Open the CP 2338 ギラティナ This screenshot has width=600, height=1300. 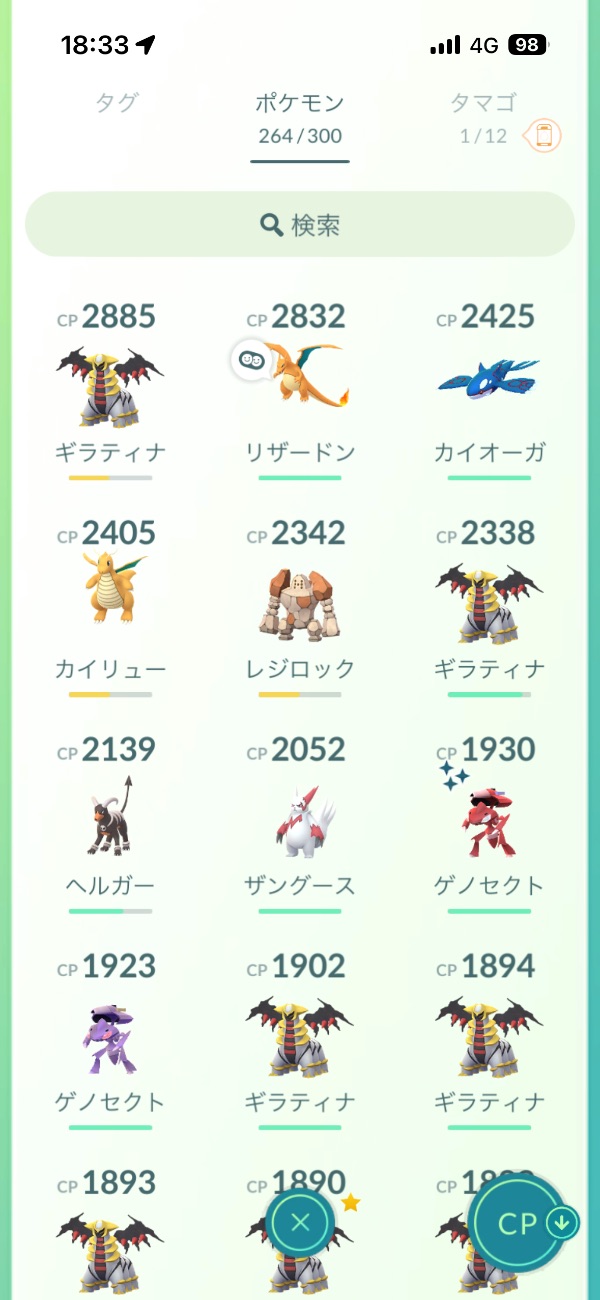(489, 601)
